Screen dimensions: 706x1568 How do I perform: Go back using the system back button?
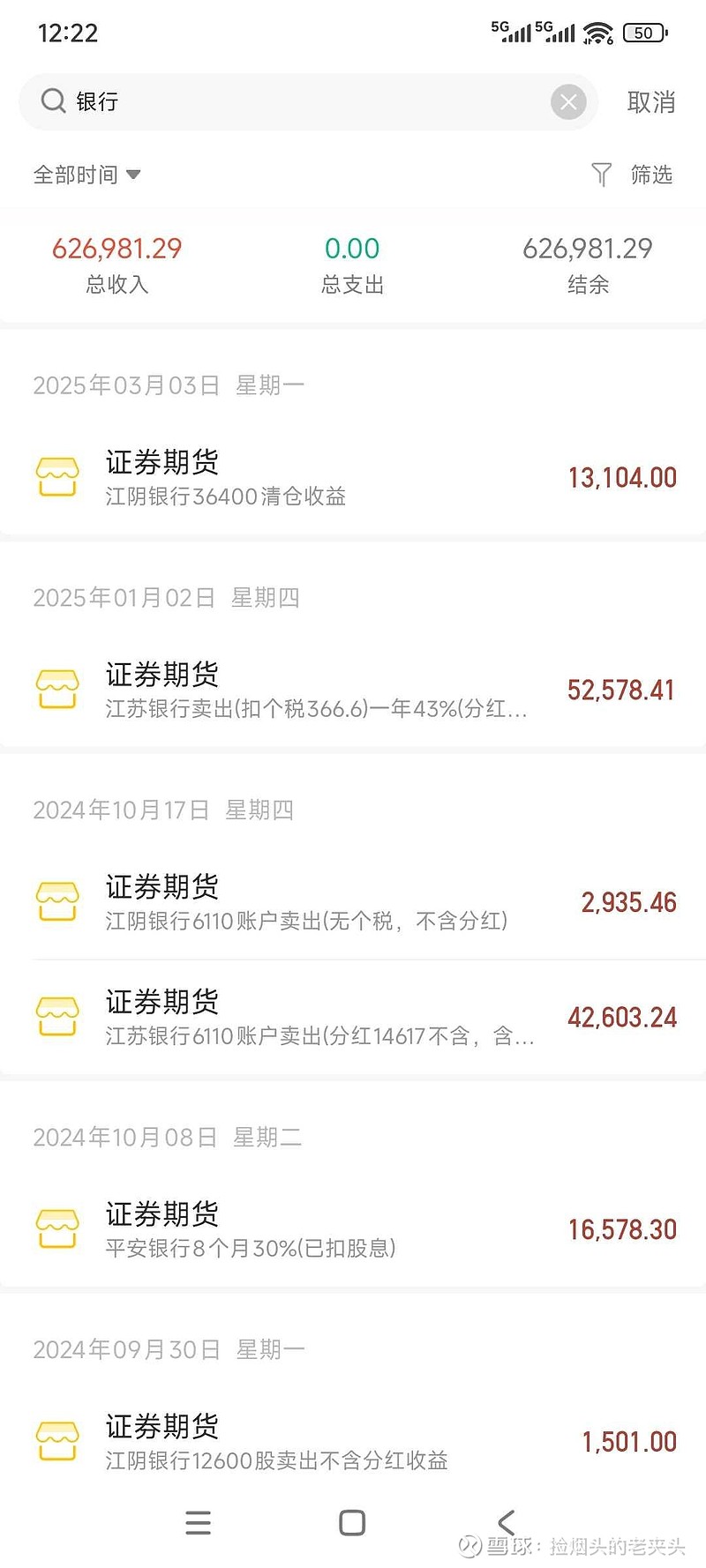tap(506, 1522)
